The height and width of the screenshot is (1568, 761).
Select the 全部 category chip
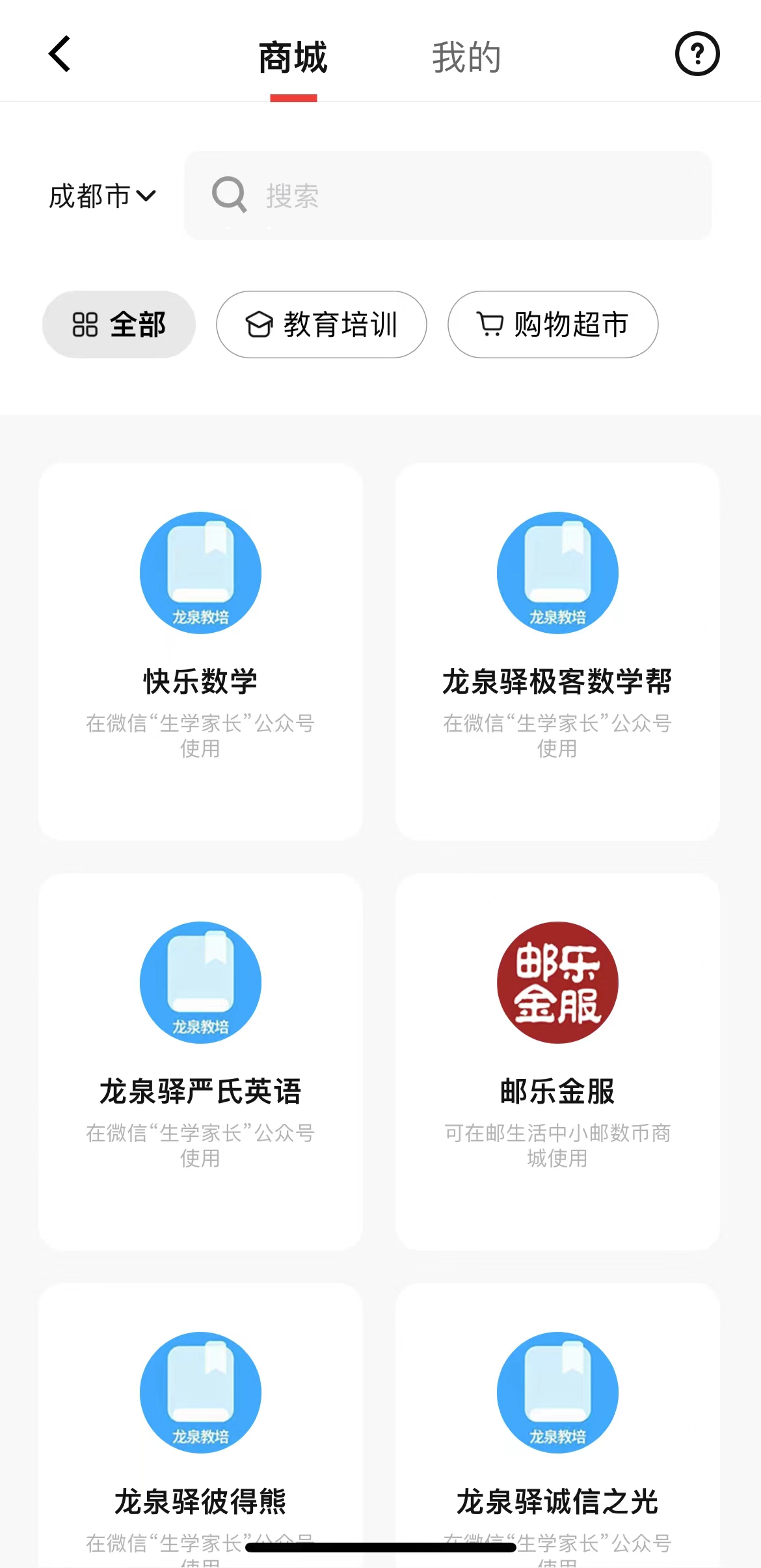[x=119, y=325]
